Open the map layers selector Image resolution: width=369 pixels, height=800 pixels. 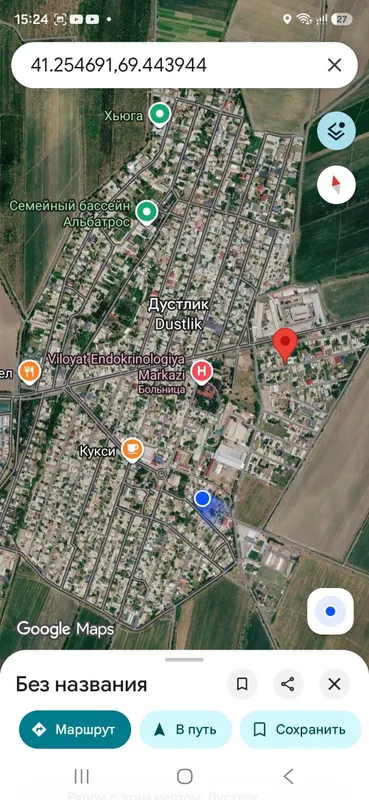(336, 131)
